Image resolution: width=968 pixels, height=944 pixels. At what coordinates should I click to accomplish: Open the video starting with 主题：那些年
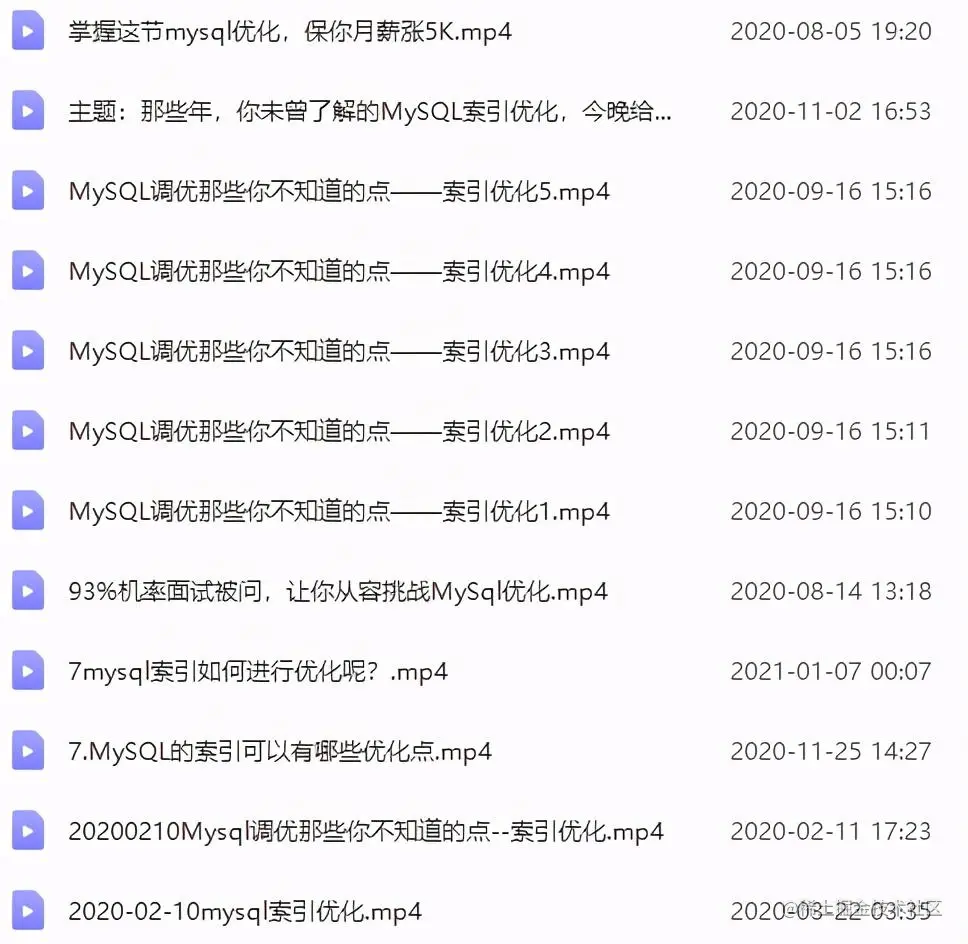(x=370, y=111)
